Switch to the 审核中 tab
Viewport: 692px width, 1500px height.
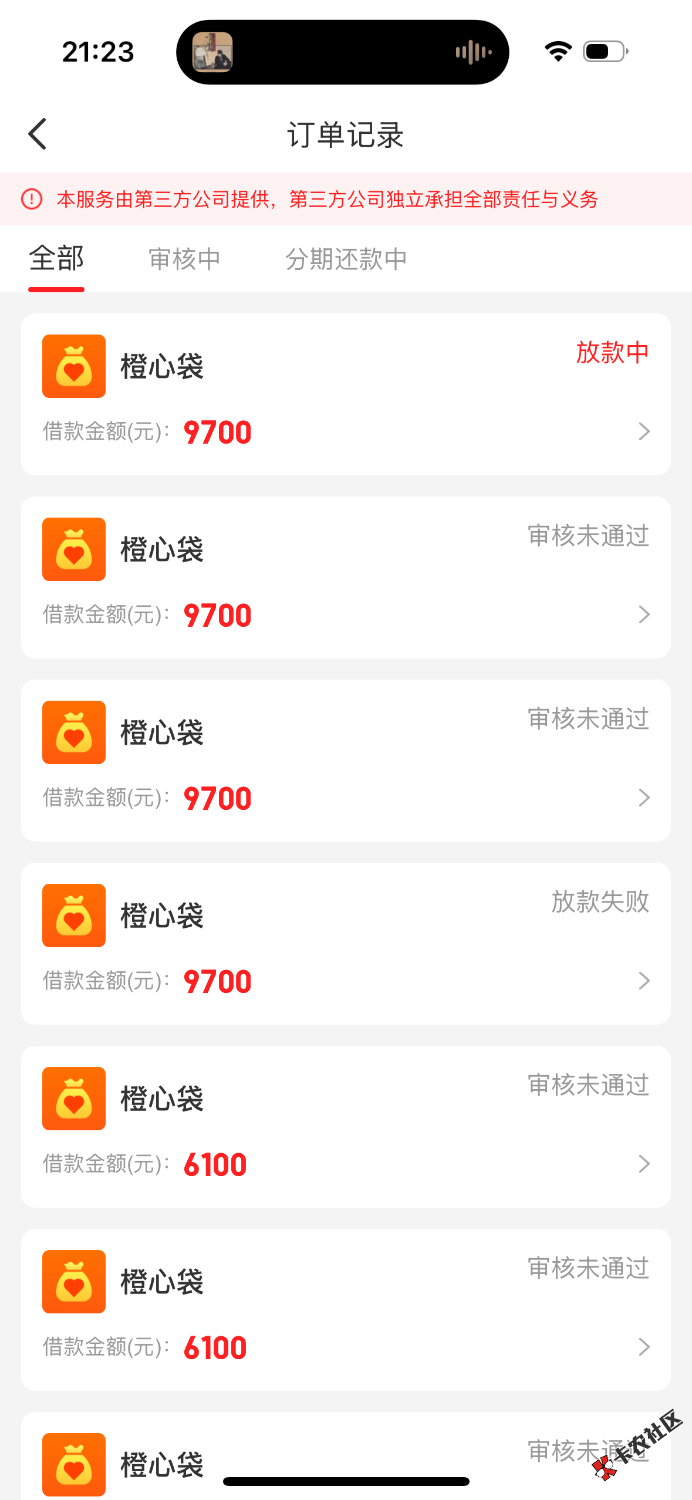click(x=184, y=259)
